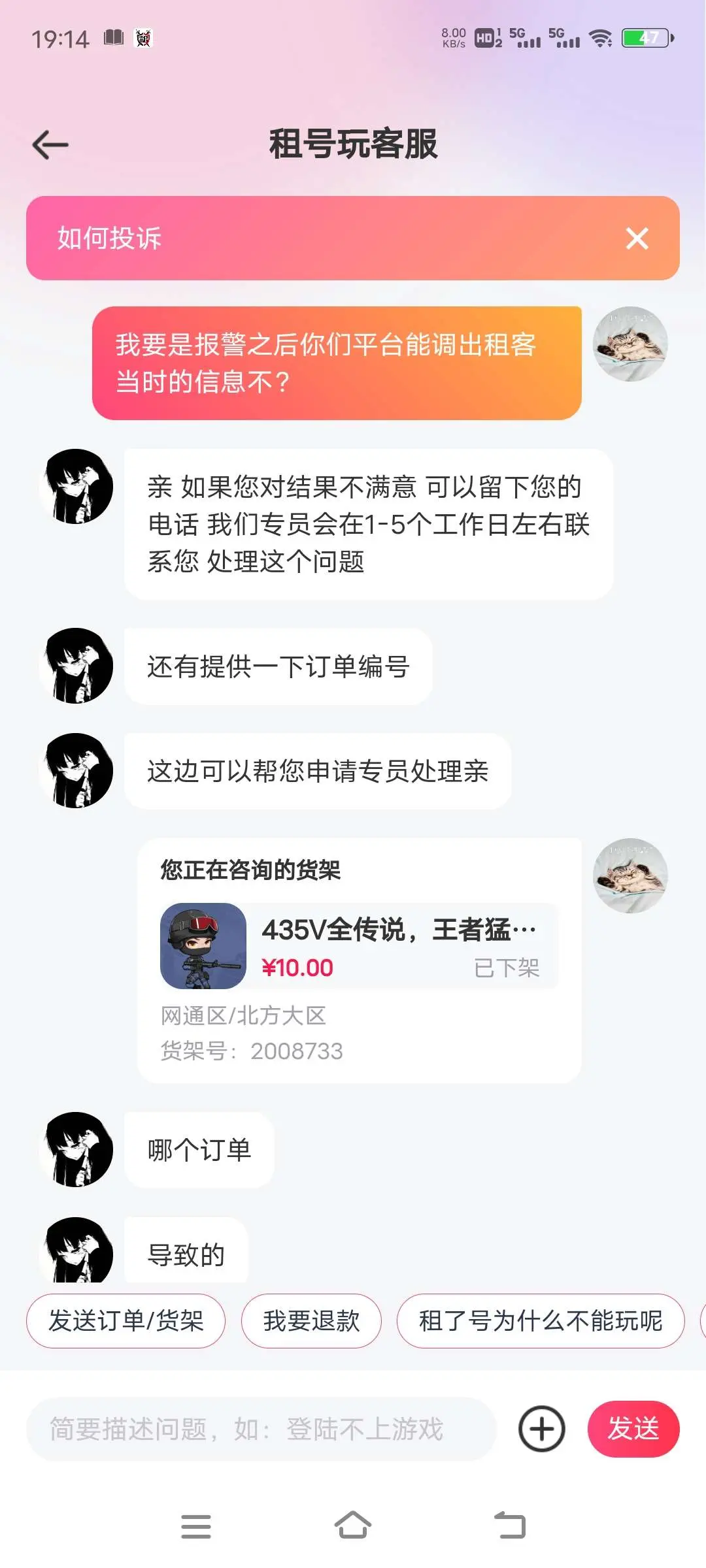
Task: Open the plus attachment menu
Action: coord(541,1429)
